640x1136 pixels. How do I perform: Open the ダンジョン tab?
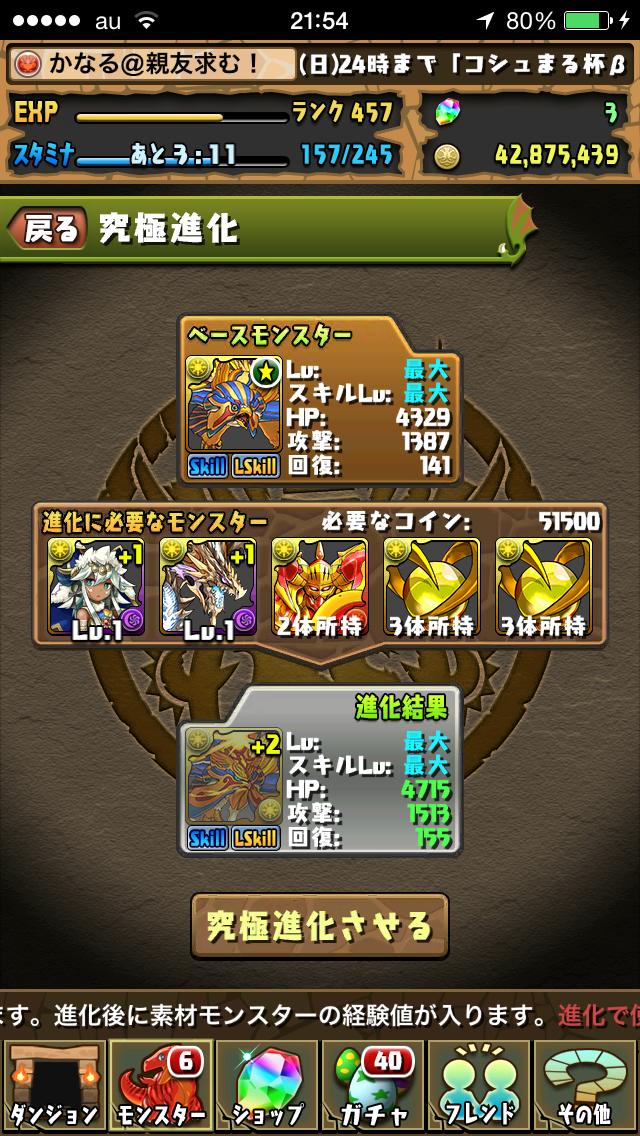[x=52, y=1086]
